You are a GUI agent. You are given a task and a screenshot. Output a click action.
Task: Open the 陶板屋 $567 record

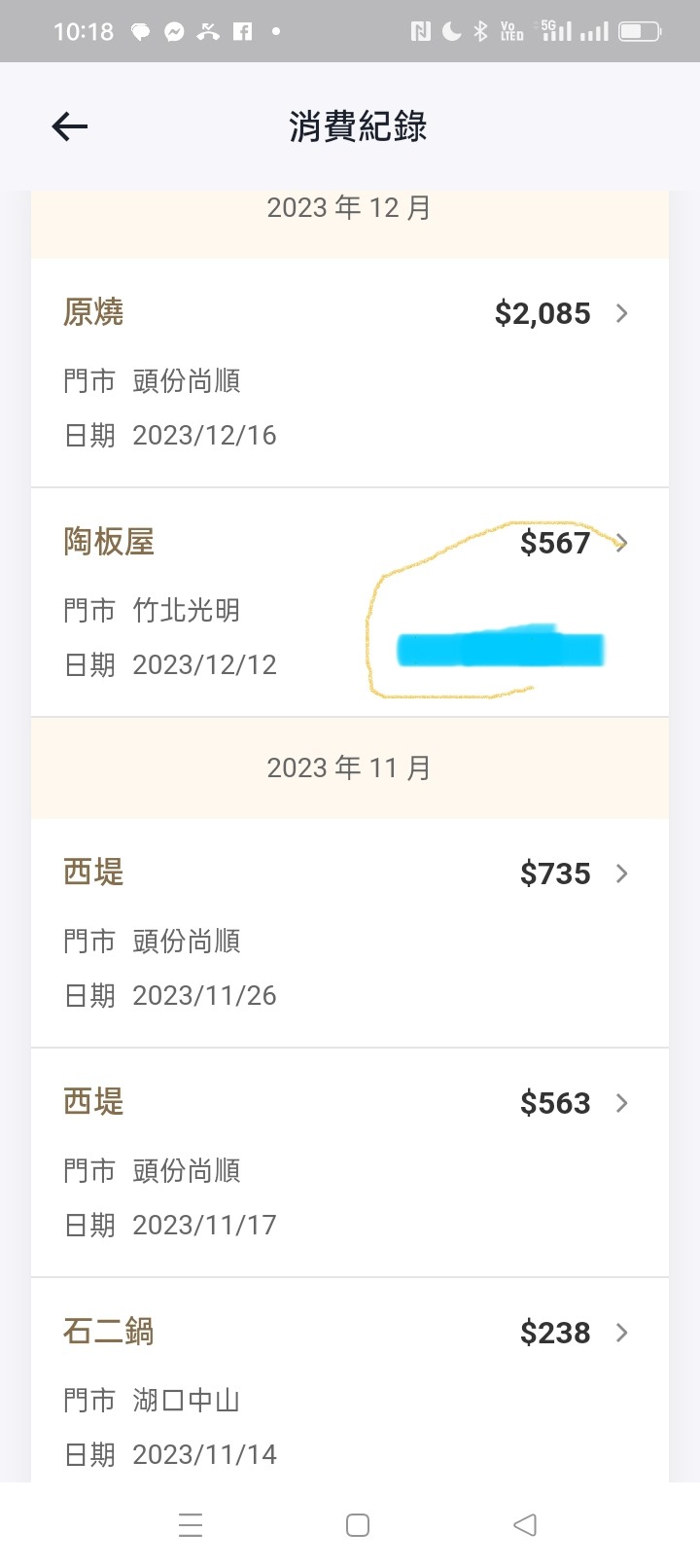click(x=350, y=603)
